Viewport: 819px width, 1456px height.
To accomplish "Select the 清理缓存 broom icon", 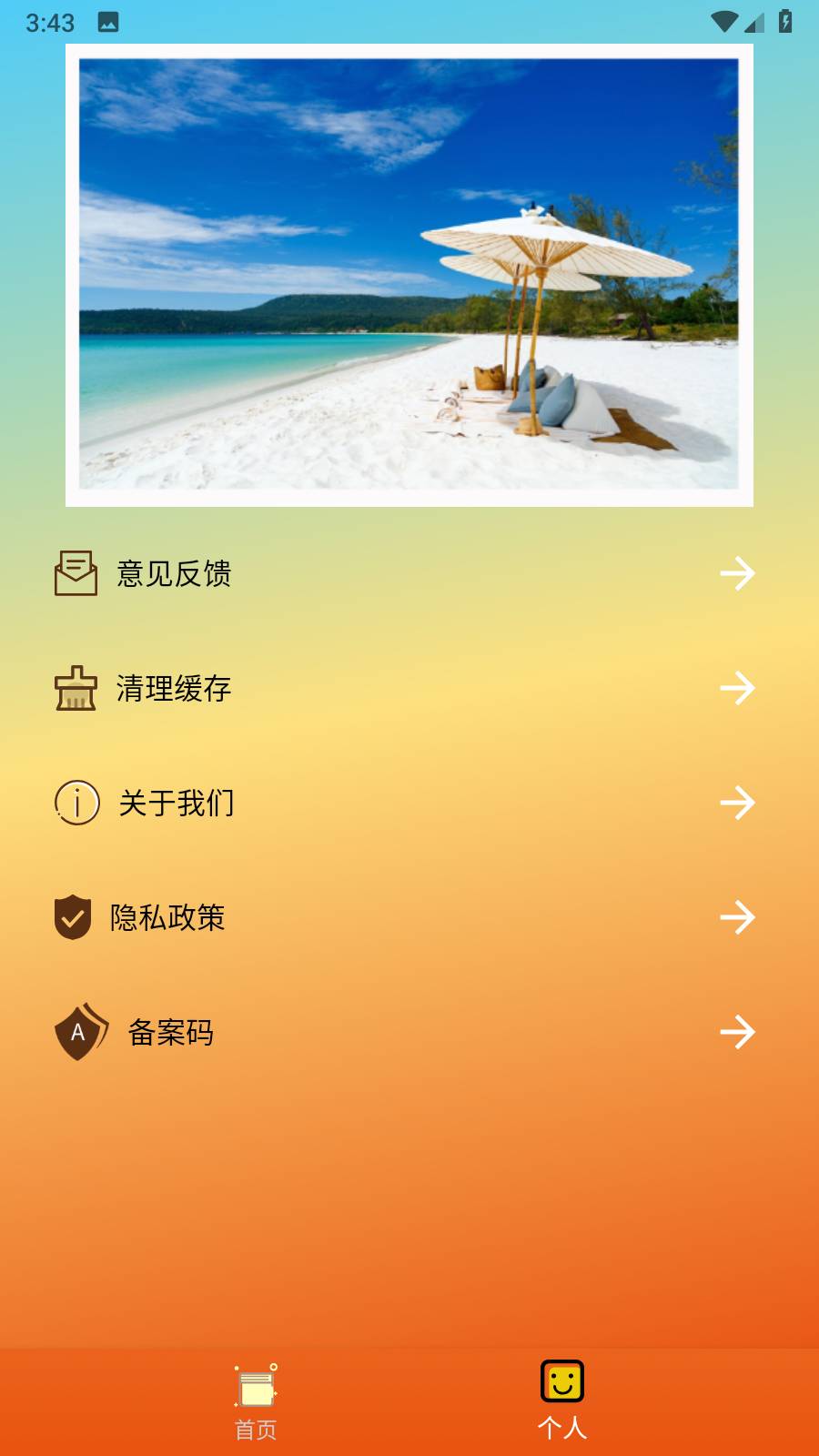I will [76, 689].
